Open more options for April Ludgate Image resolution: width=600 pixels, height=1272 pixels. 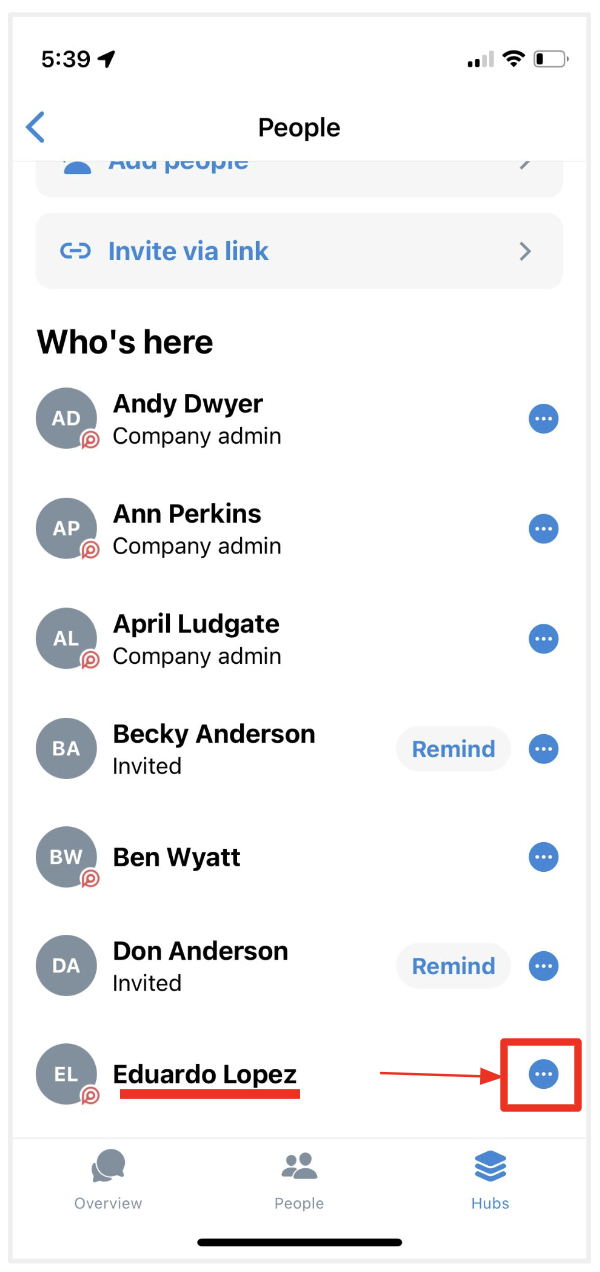[x=543, y=638]
